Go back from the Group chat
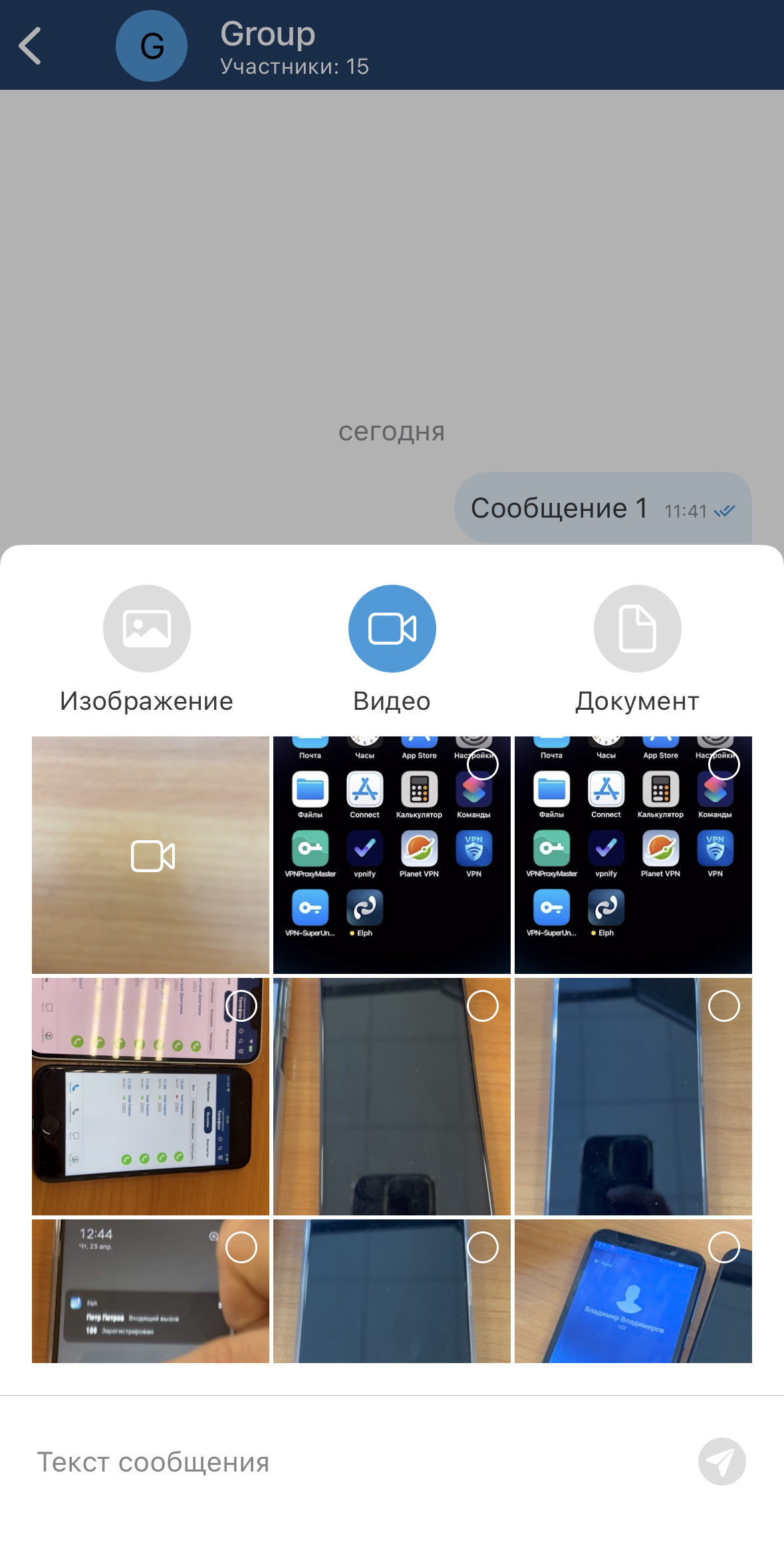 (30, 46)
